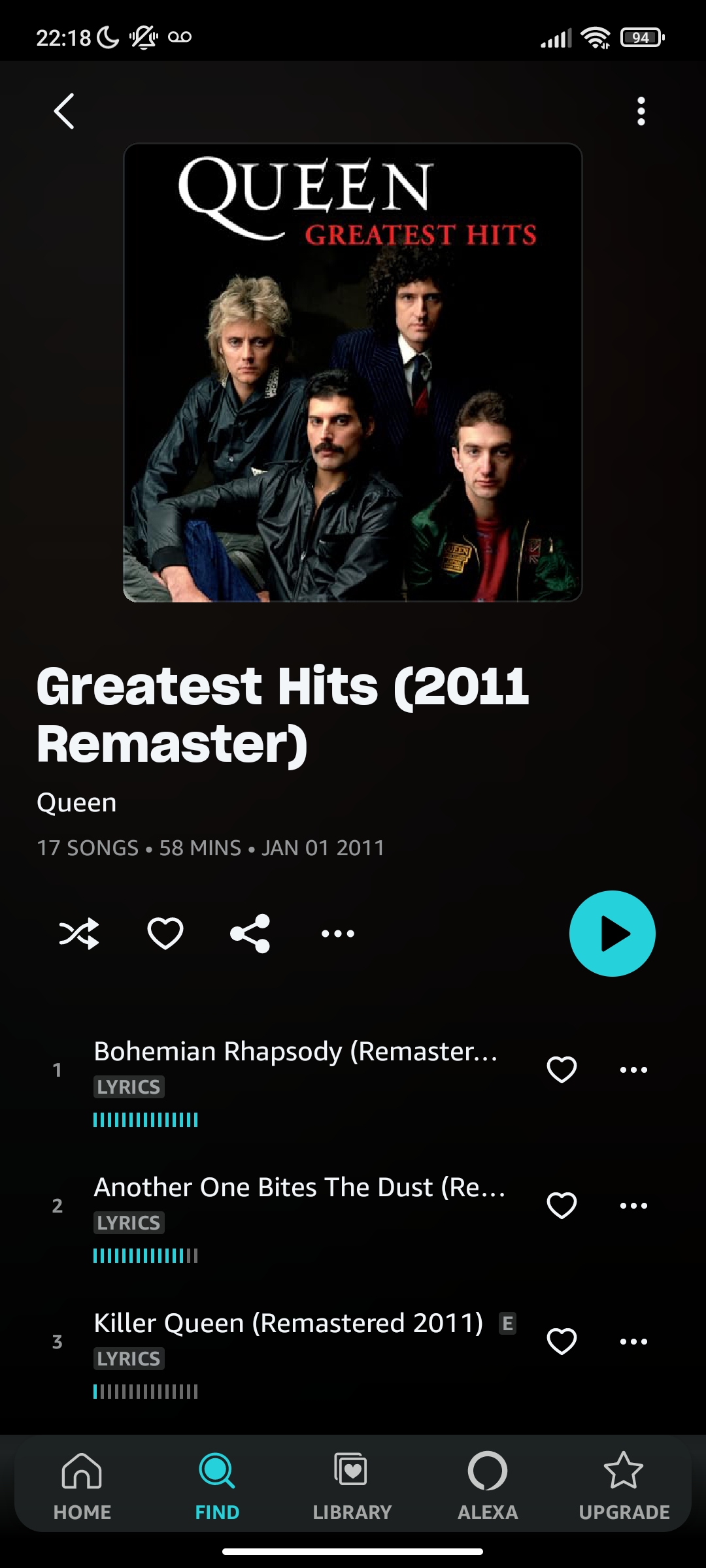
Task: Open the top-right overflow menu
Action: coord(641,111)
